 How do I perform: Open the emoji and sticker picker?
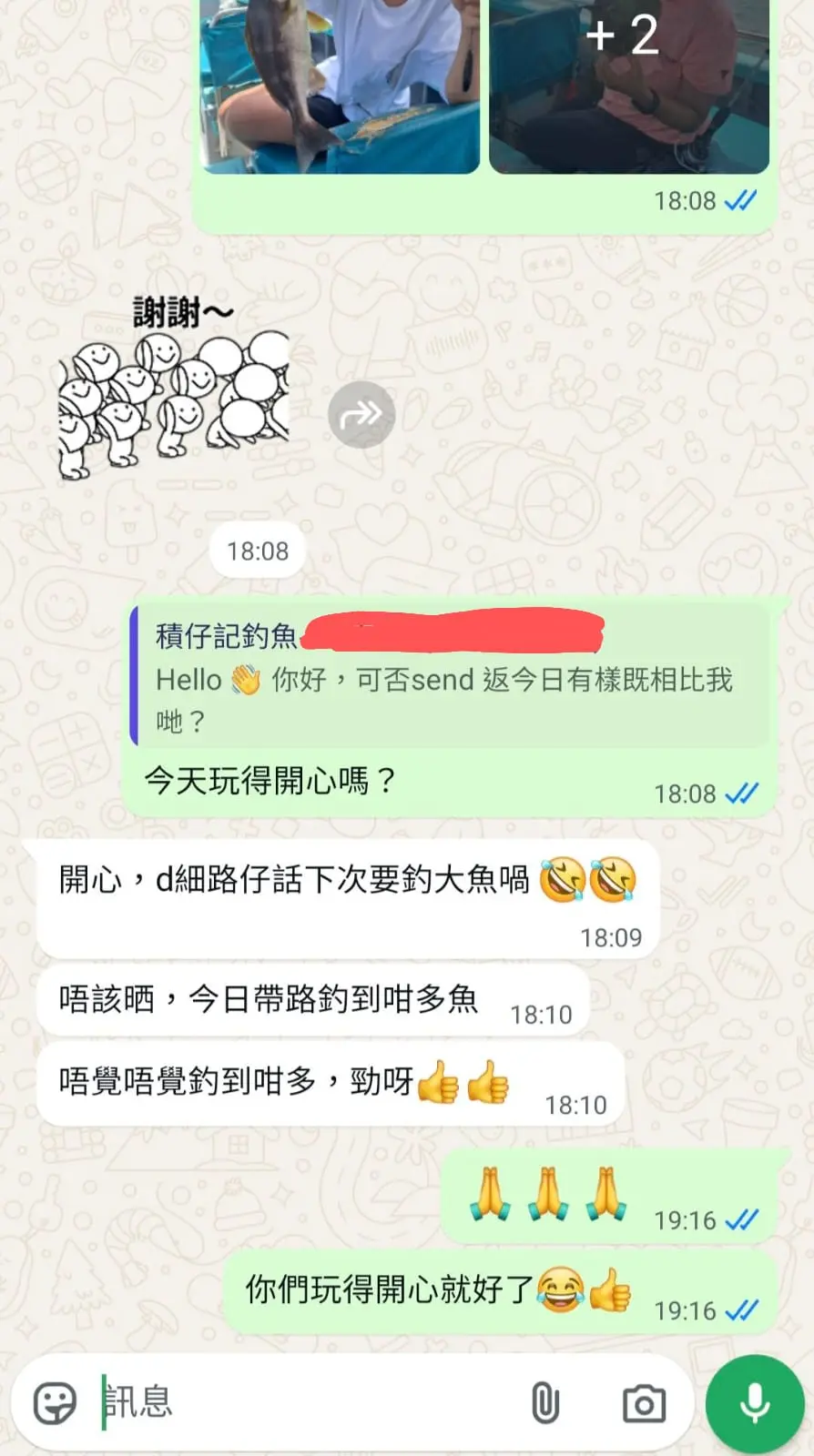coord(55,1402)
